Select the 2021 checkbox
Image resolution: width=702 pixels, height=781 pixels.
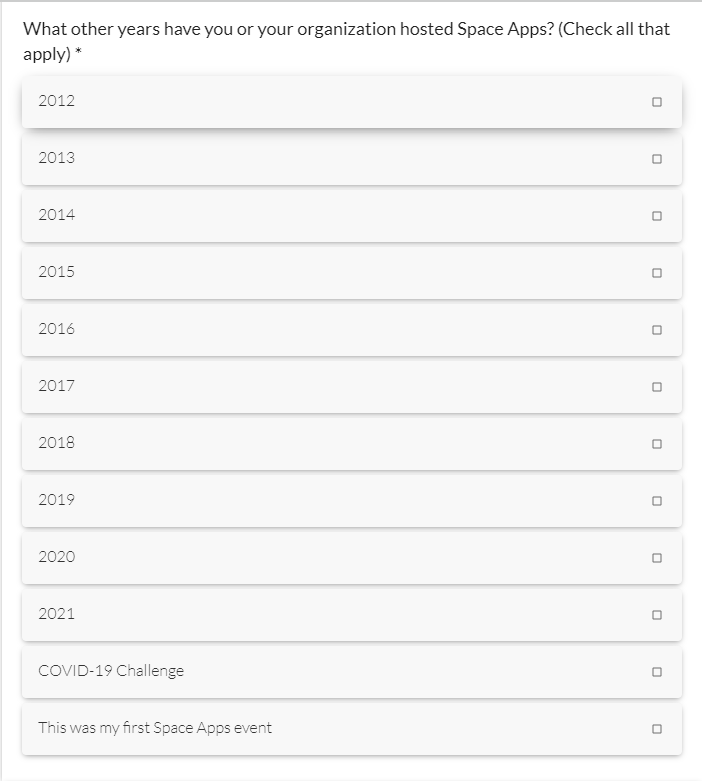point(656,615)
